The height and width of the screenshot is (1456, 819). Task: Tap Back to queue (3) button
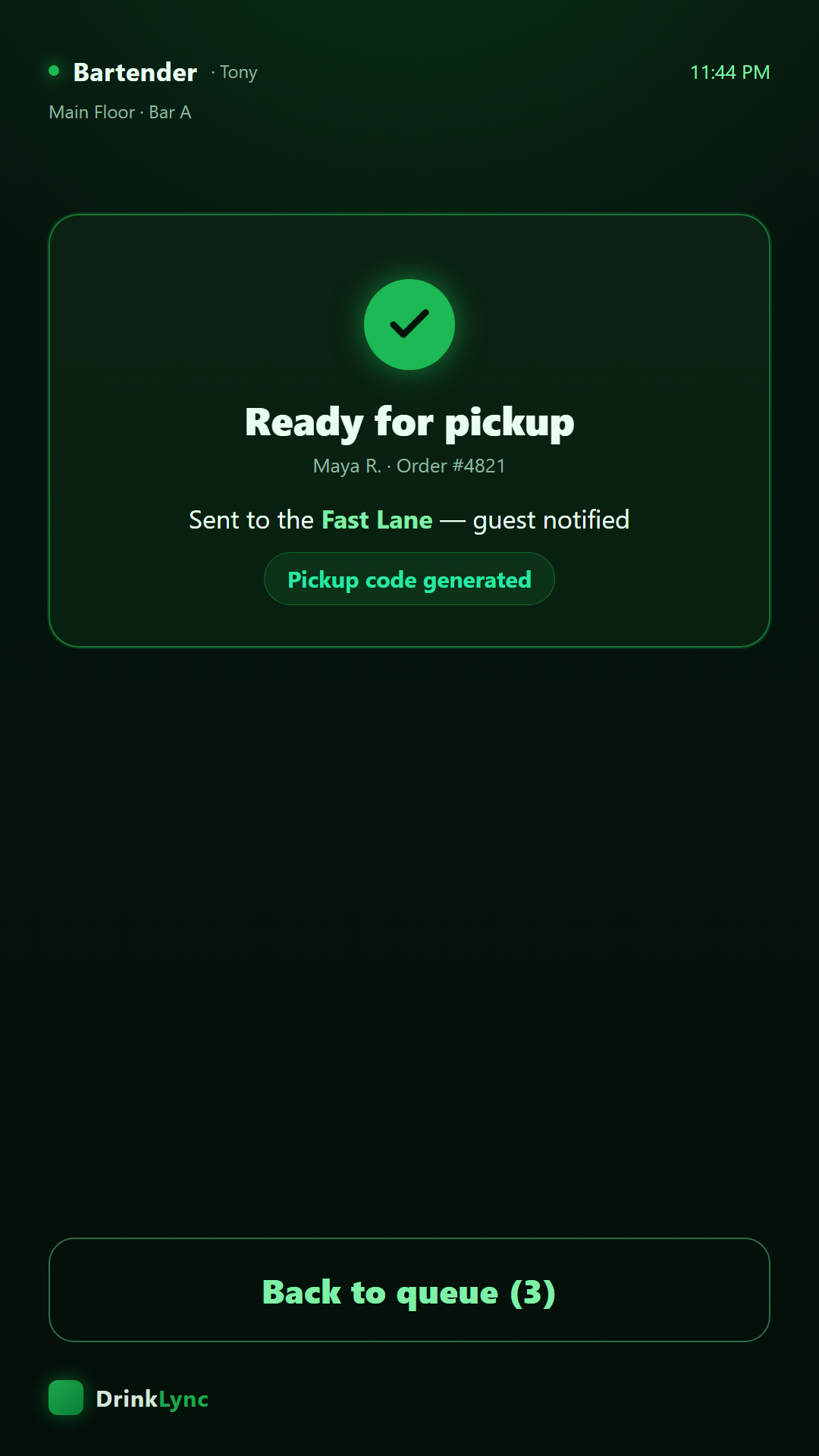(x=409, y=1290)
